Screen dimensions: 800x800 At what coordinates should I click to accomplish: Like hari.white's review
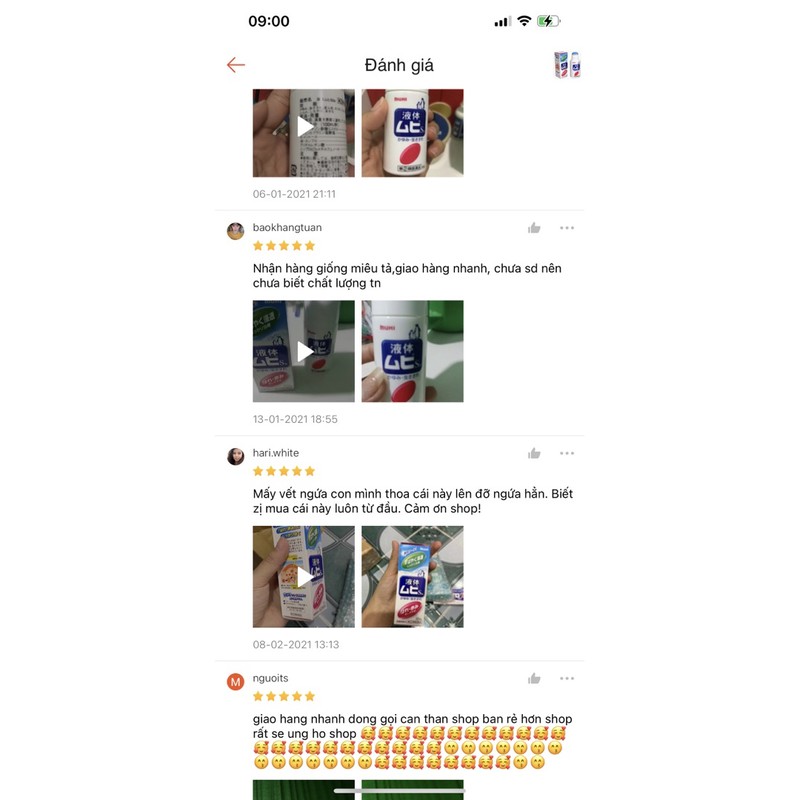pos(534,453)
